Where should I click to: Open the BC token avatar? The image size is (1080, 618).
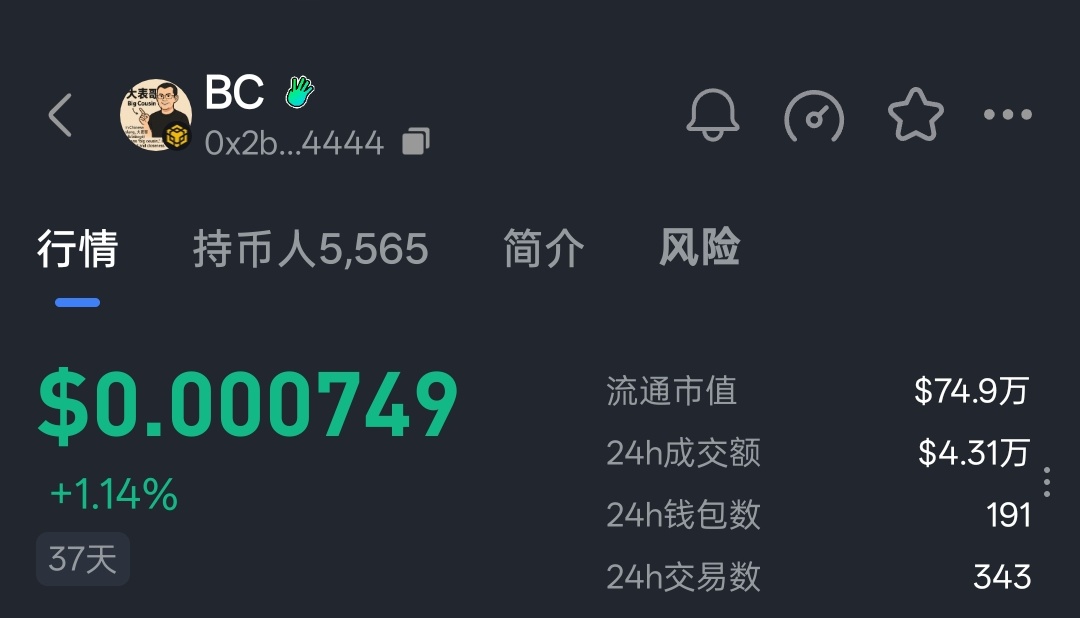(x=156, y=115)
